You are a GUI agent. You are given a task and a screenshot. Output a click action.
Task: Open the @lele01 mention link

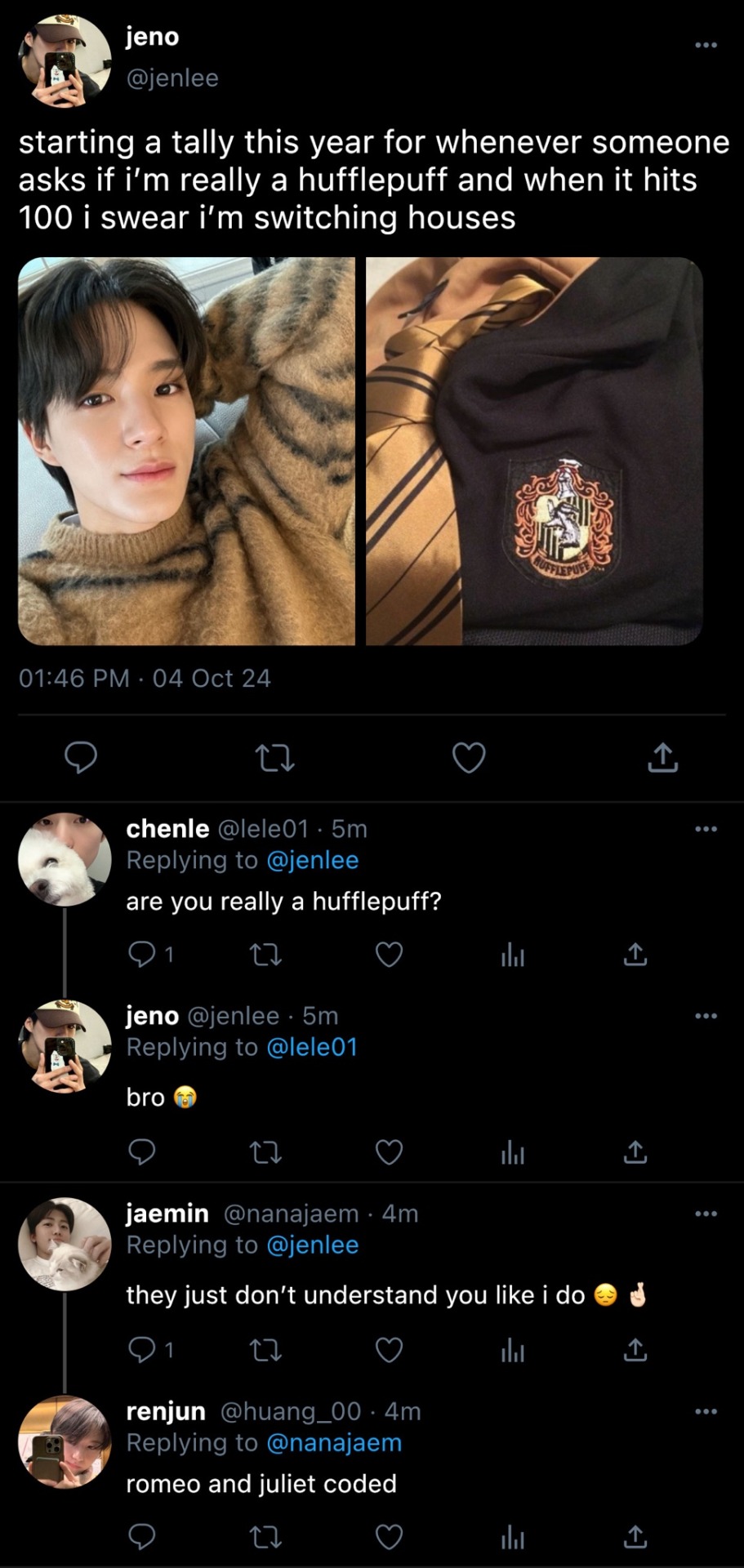tap(312, 1047)
